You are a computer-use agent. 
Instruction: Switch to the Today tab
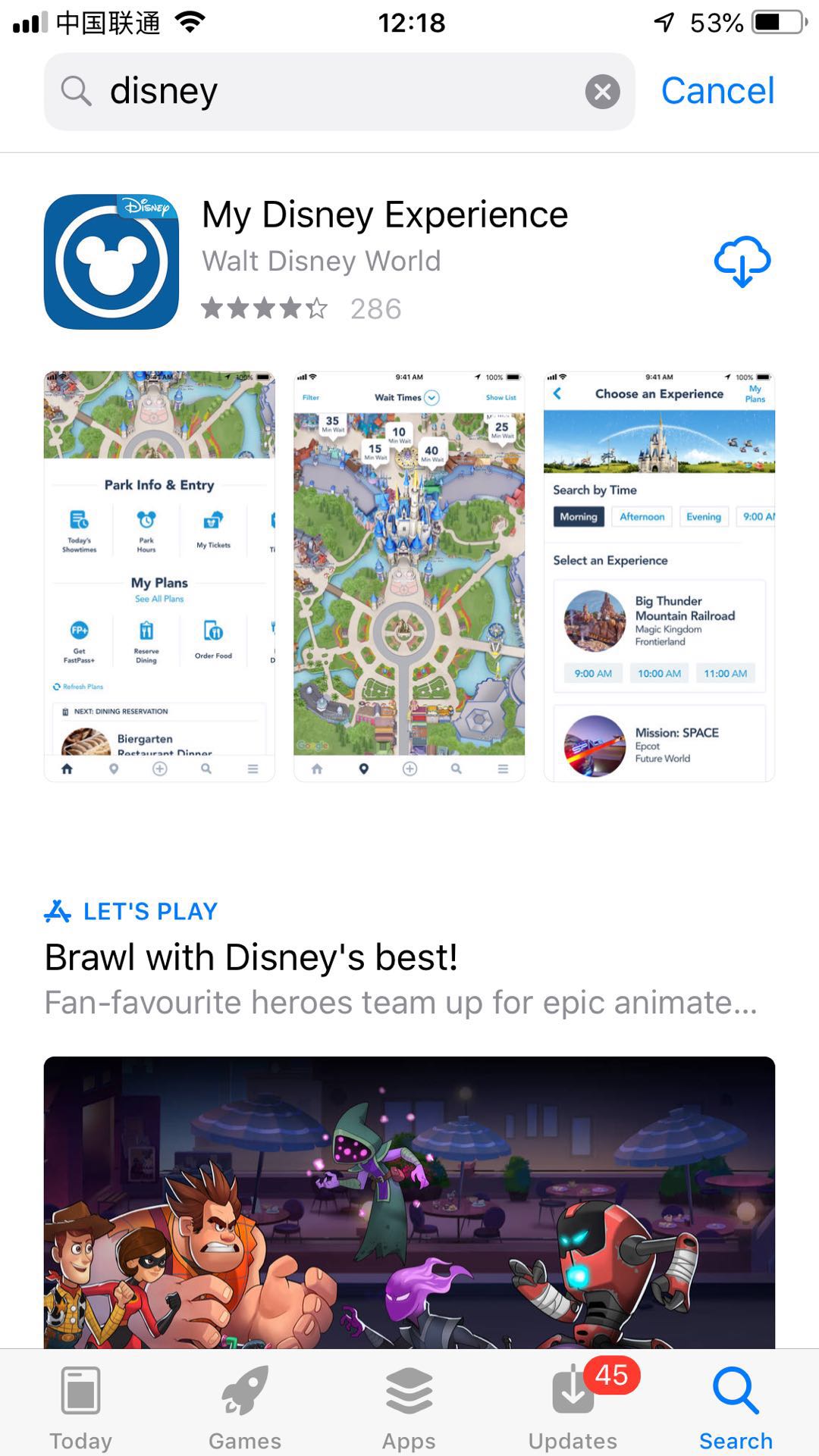tap(81, 1407)
